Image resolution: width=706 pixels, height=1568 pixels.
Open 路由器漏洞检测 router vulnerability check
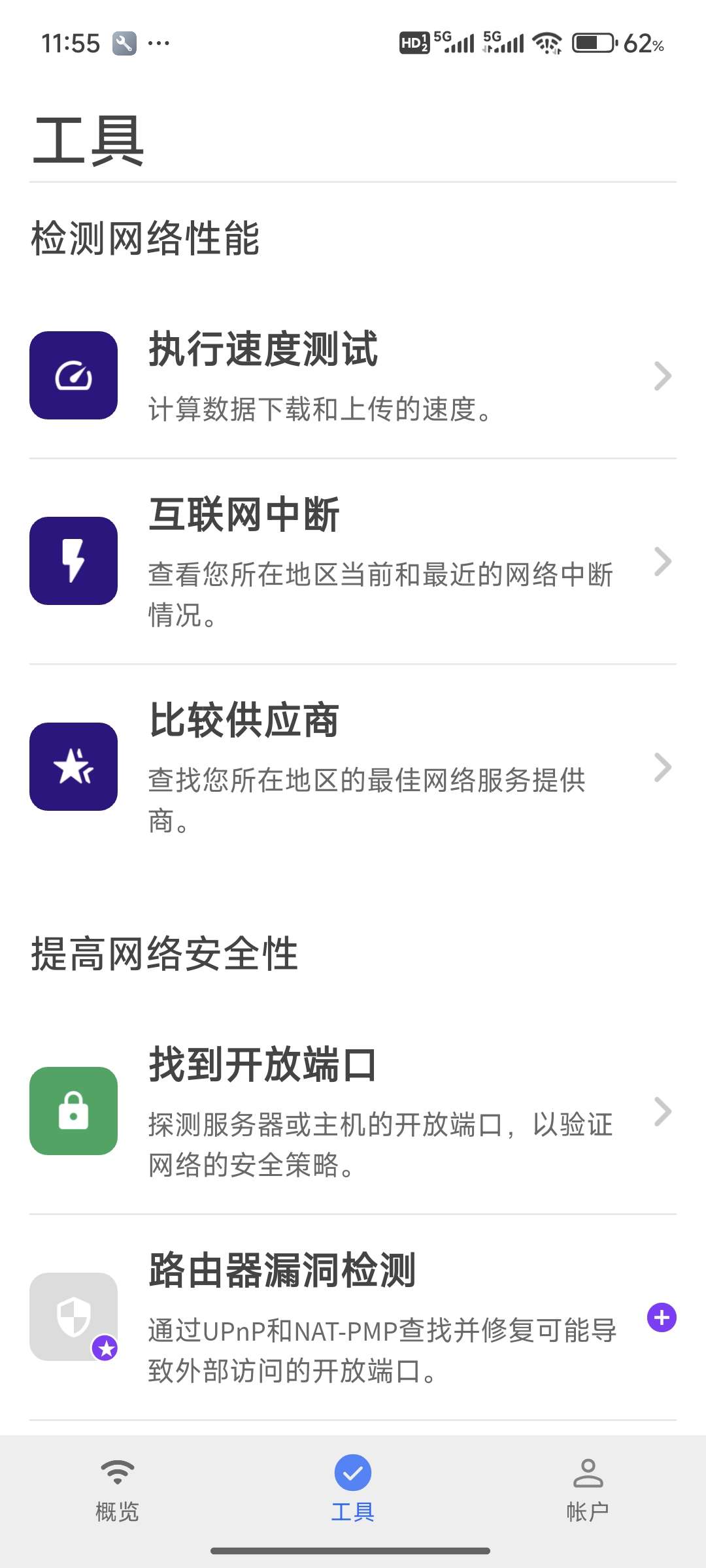tap(353, 1316)
